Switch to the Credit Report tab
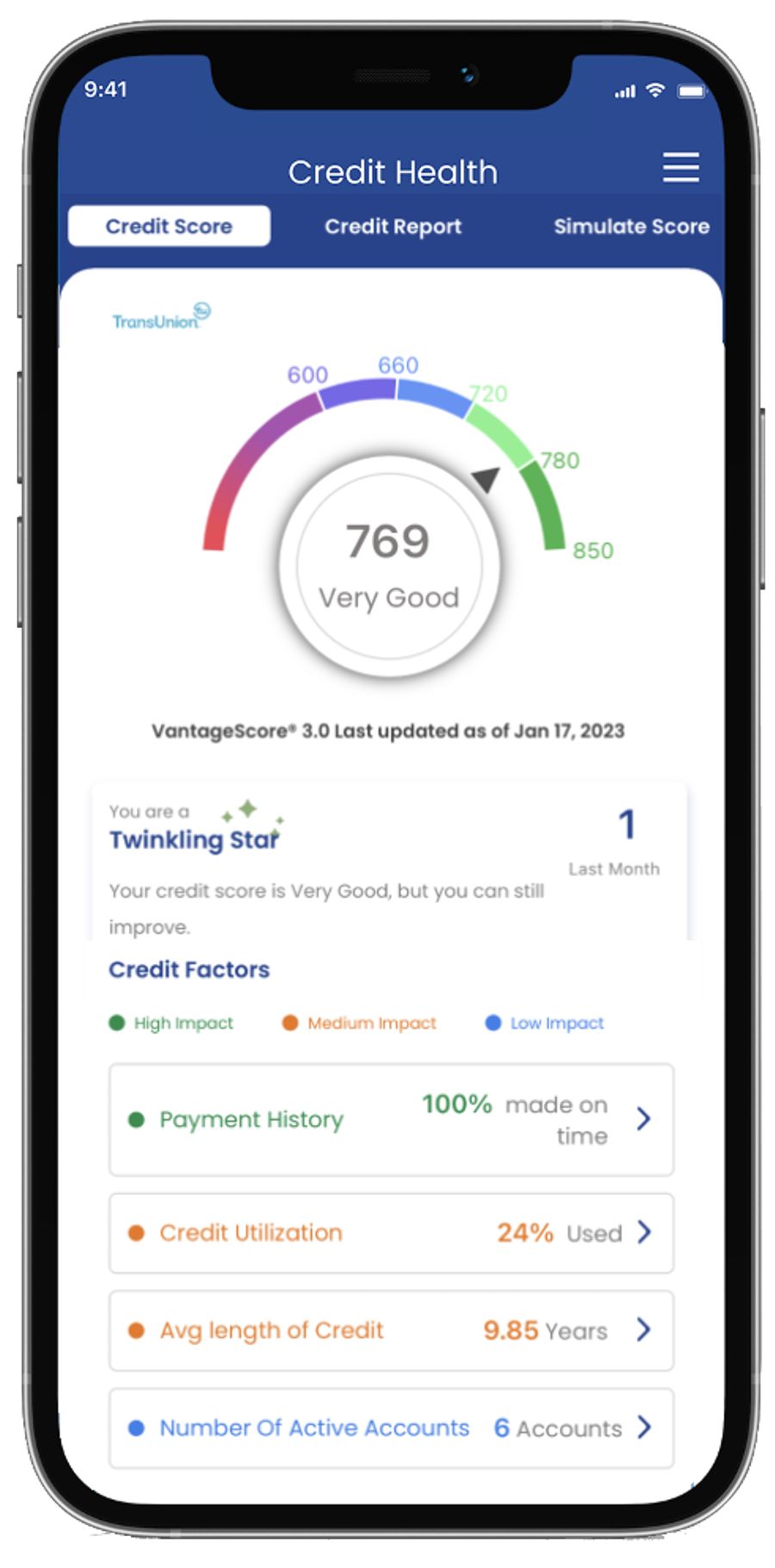The height and width of the screenshot is (1568, 775). 393,227
